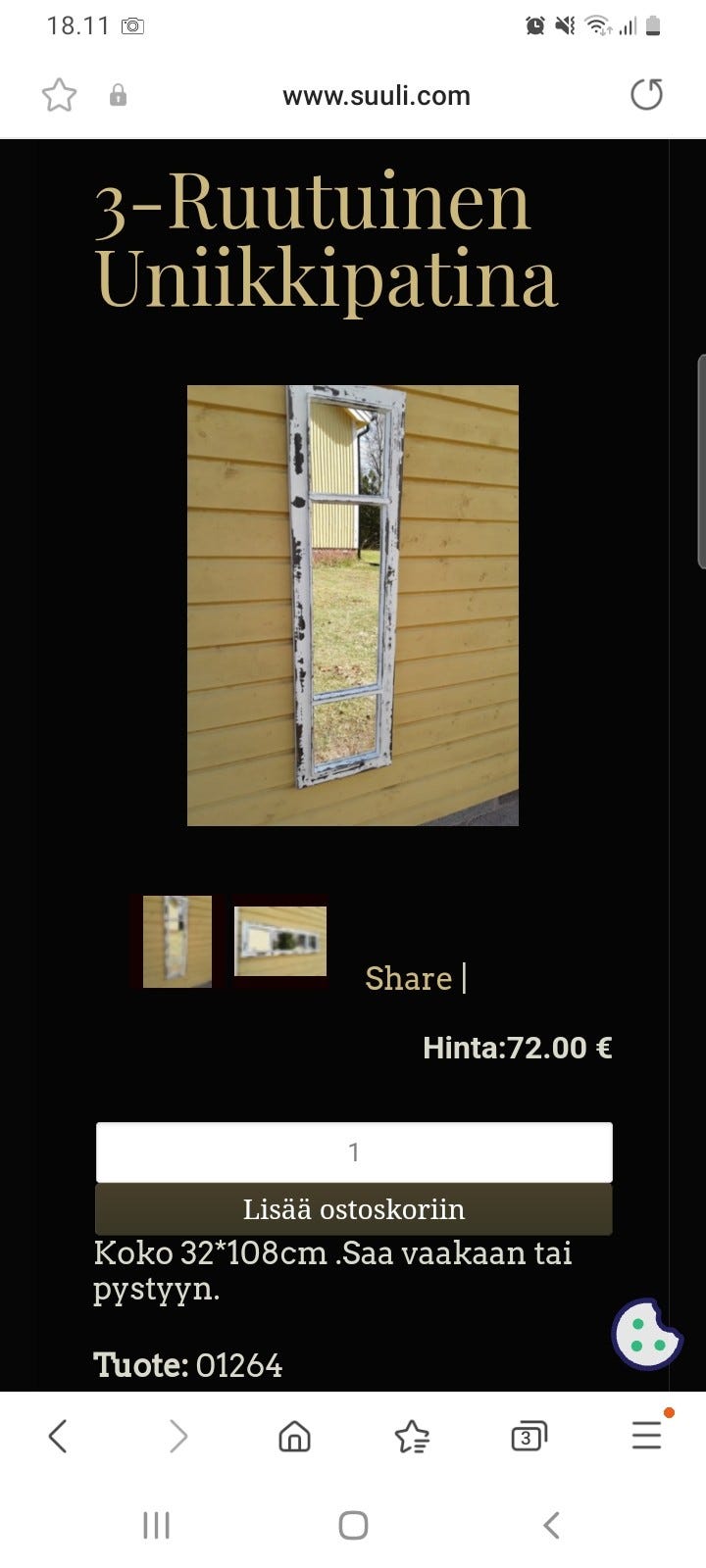This screenshot has width=706, height=1568.
Task: Open recent apps from the navigation bar
Action: point(156,1525)
